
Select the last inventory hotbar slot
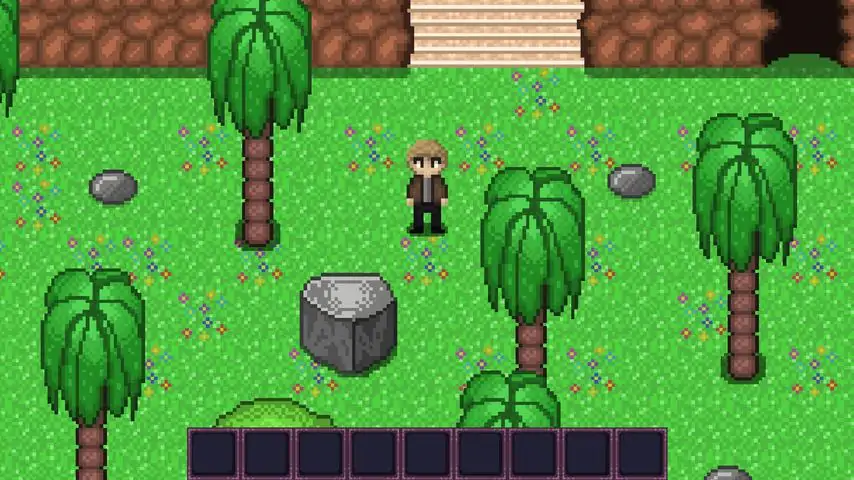click(x=641, y=453)
